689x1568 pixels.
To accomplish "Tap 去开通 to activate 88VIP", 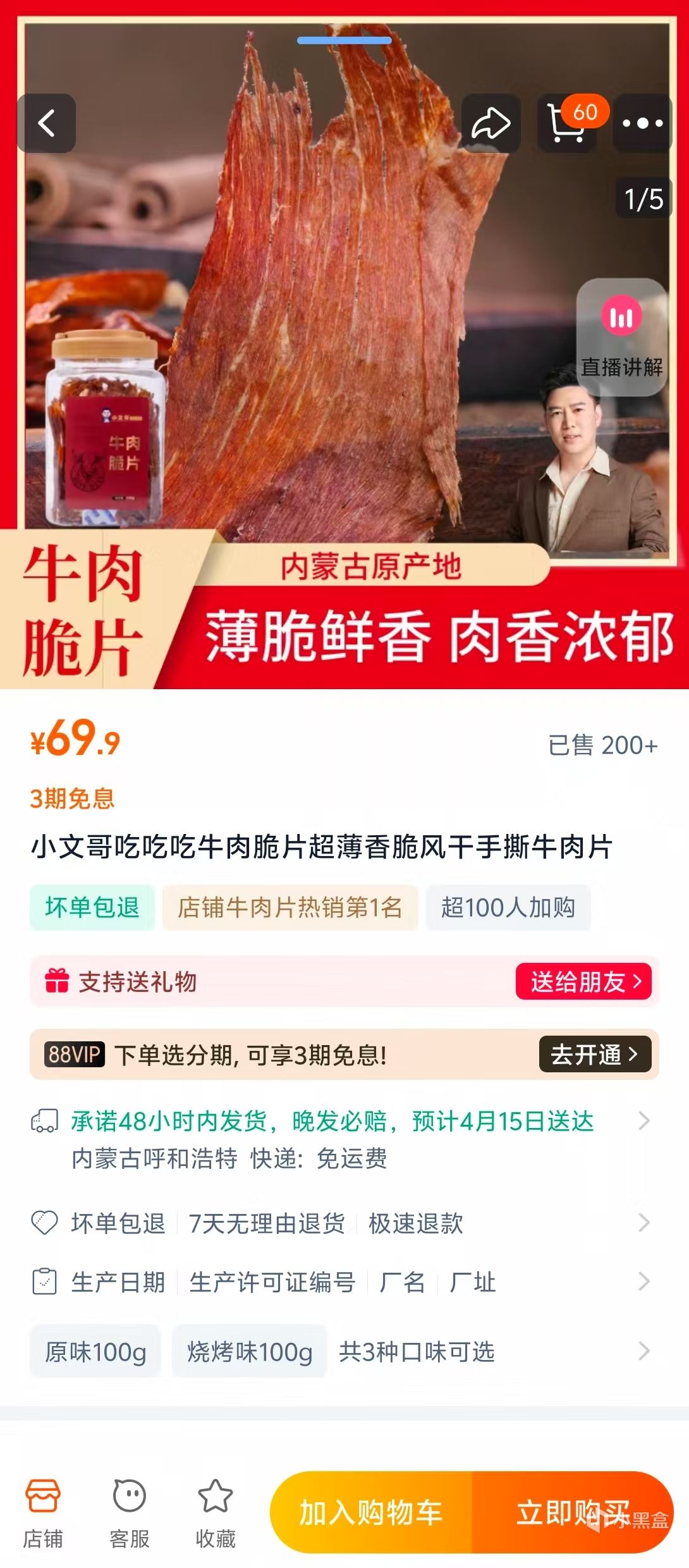I will click(594, 1054).
